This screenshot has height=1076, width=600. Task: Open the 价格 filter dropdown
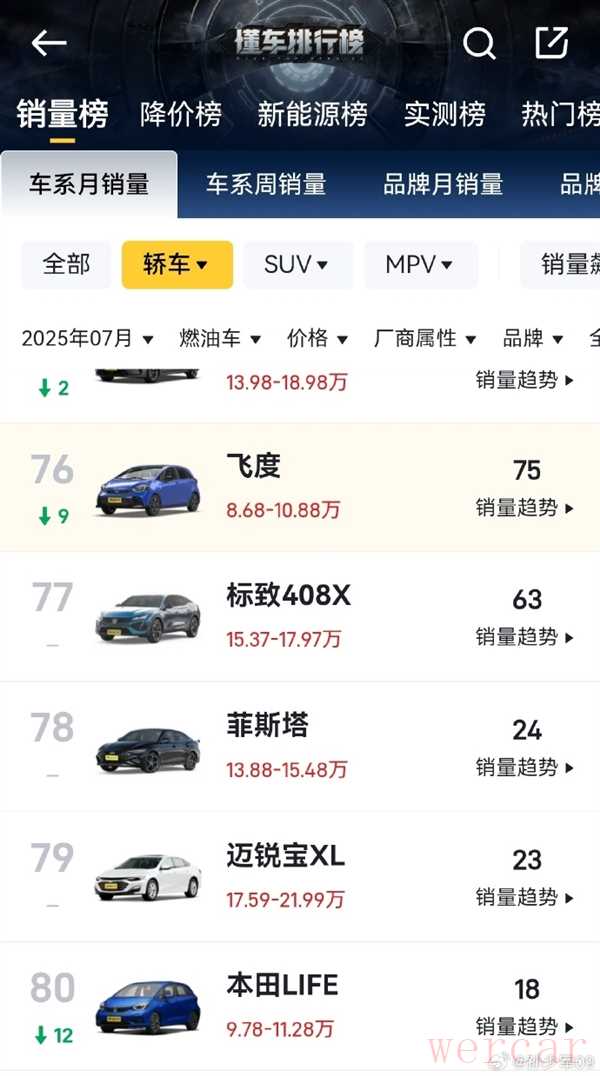click(x=317, y=338)
